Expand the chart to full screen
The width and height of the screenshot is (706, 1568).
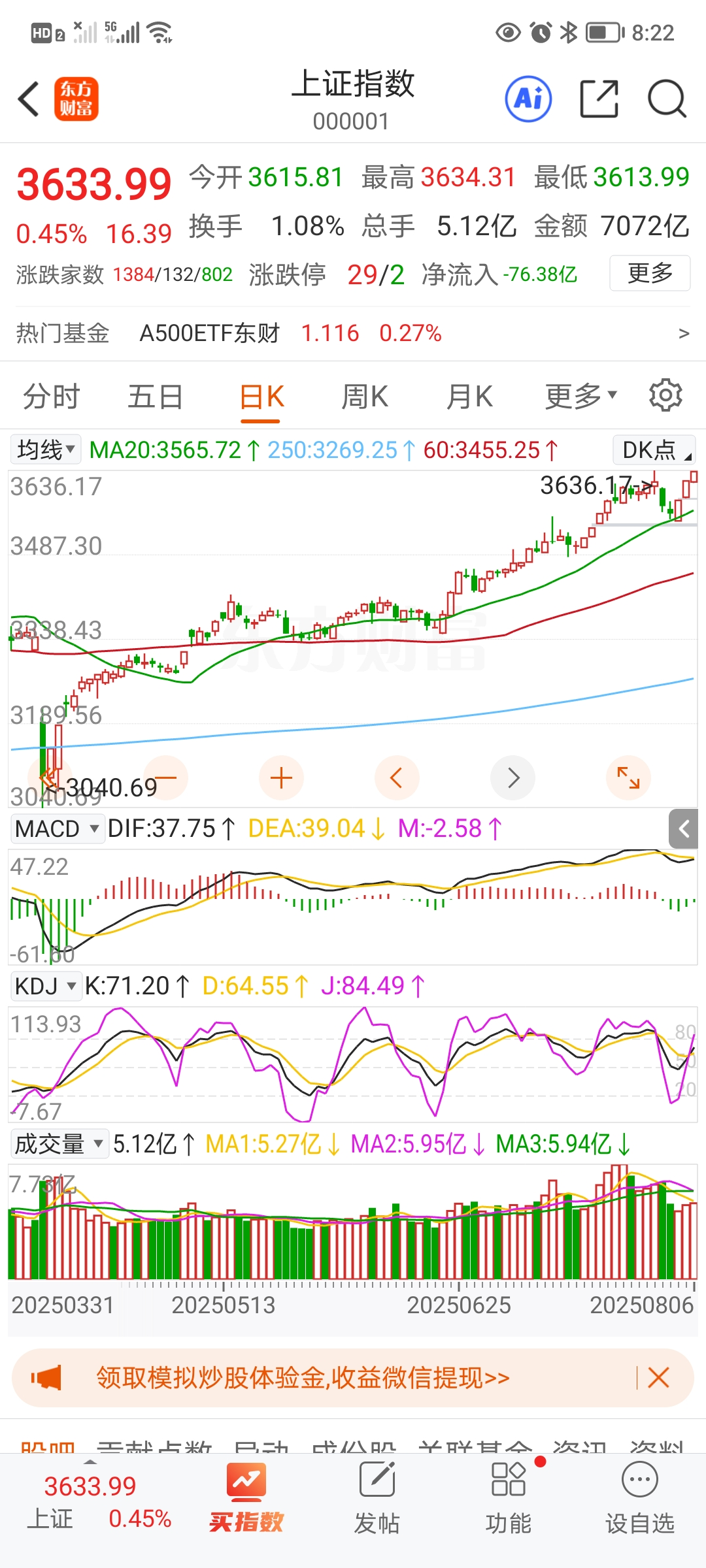(x=628, y=777)
